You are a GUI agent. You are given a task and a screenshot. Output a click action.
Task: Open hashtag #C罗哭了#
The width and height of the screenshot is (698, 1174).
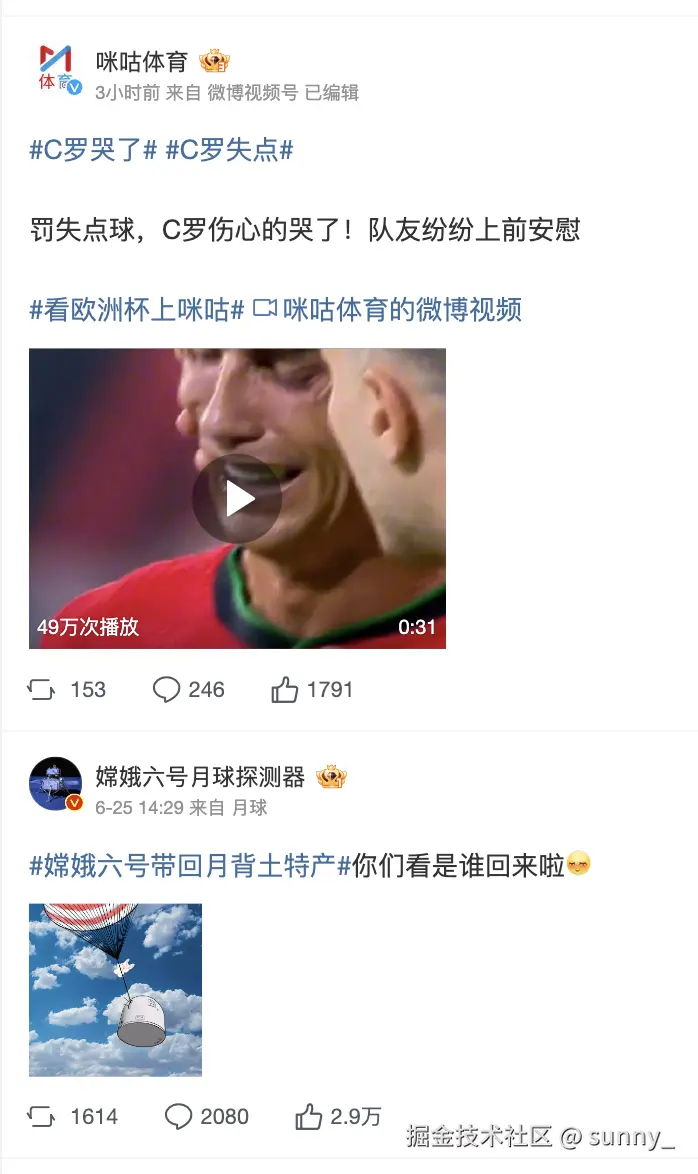(93, 151)
